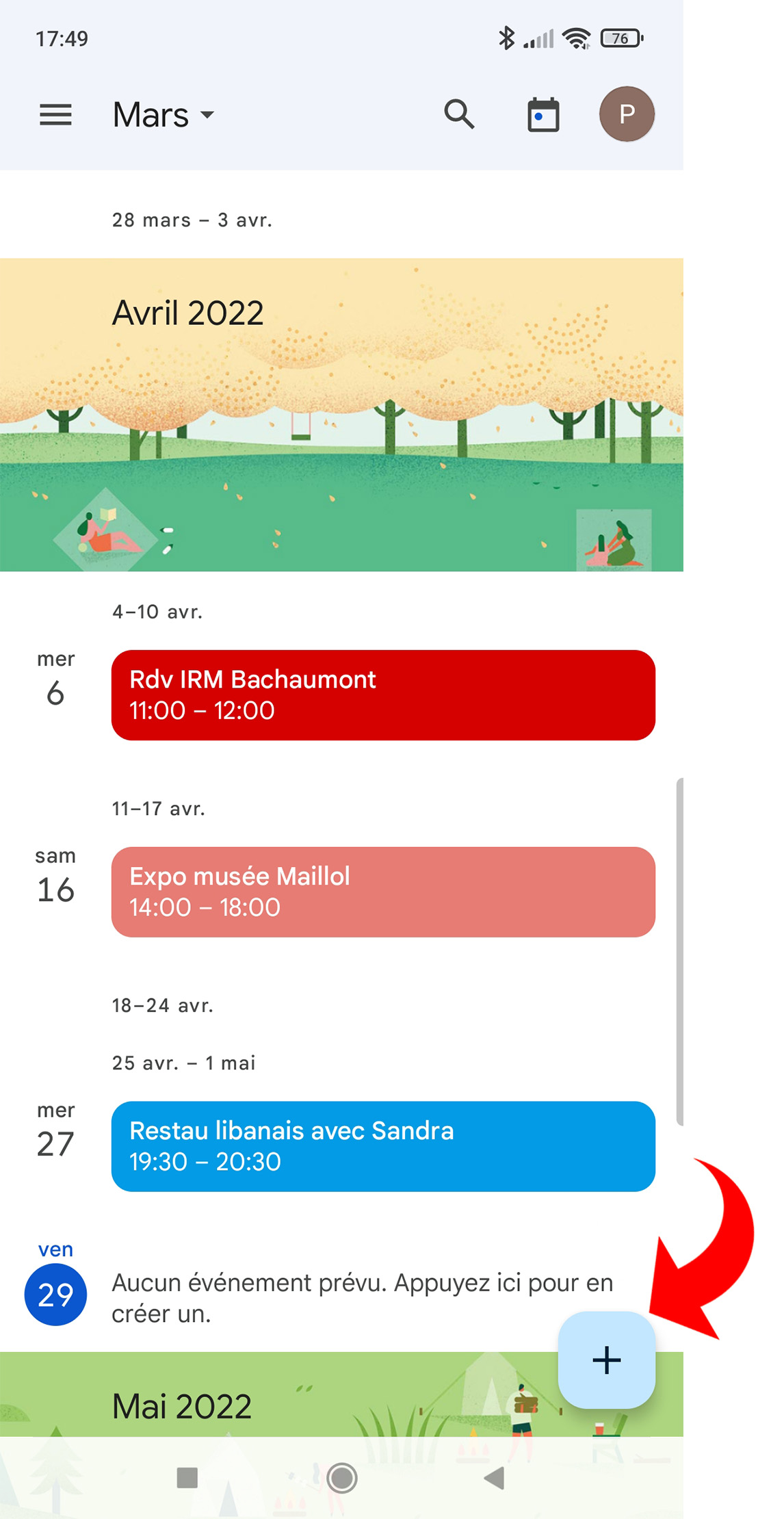Show the recent apps overview

point(187,1478)
